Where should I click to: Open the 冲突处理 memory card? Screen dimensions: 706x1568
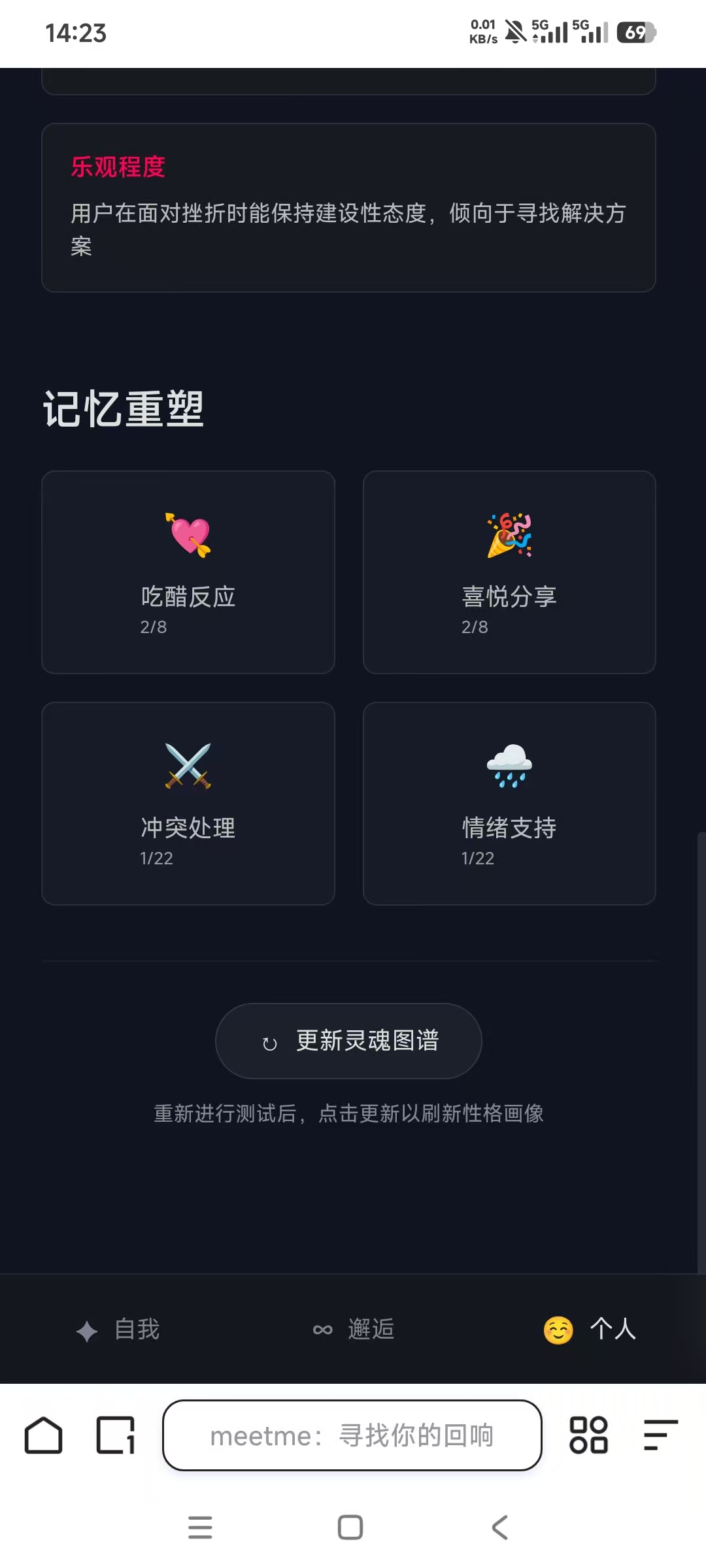click(x=188, y=804)
